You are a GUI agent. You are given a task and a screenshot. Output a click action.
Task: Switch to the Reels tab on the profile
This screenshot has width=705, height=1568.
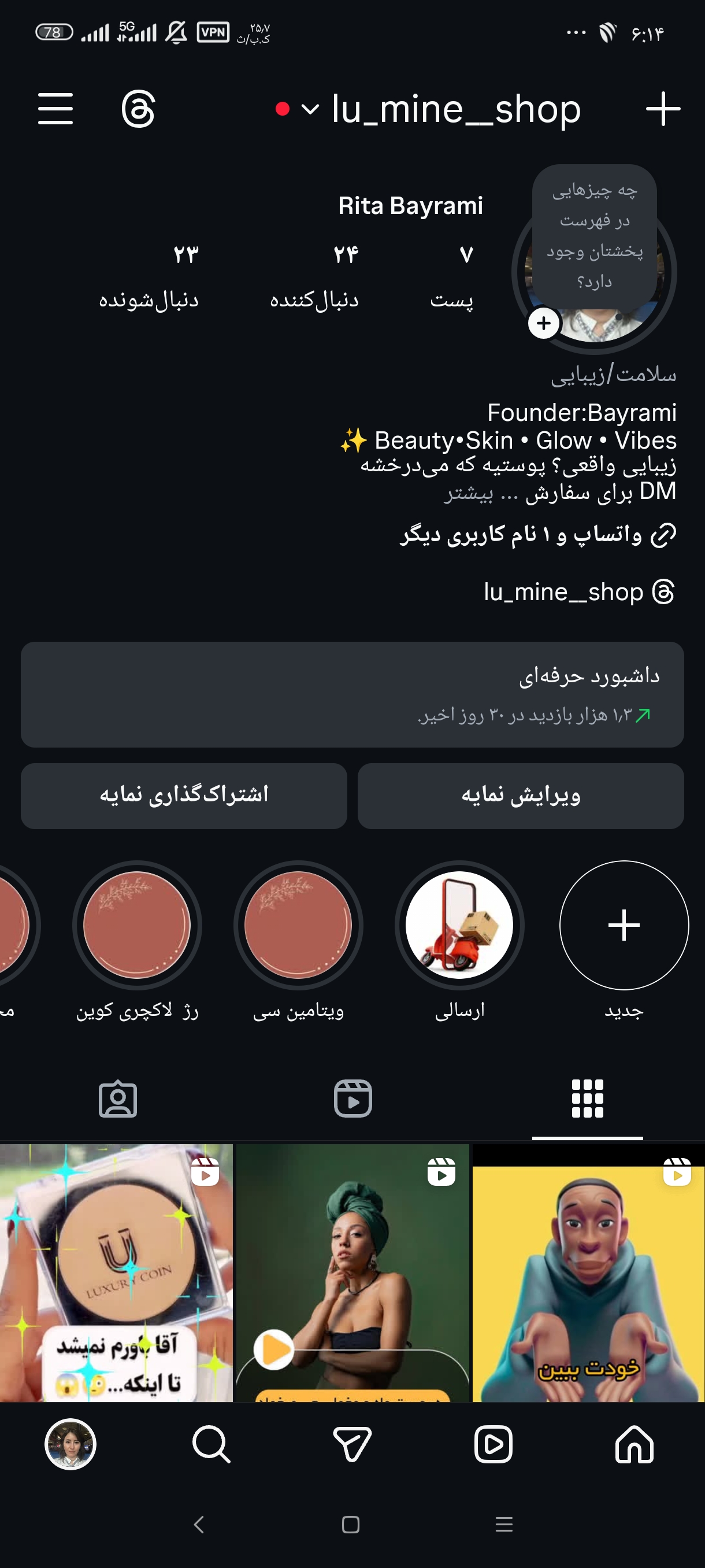click(353, 1099)
